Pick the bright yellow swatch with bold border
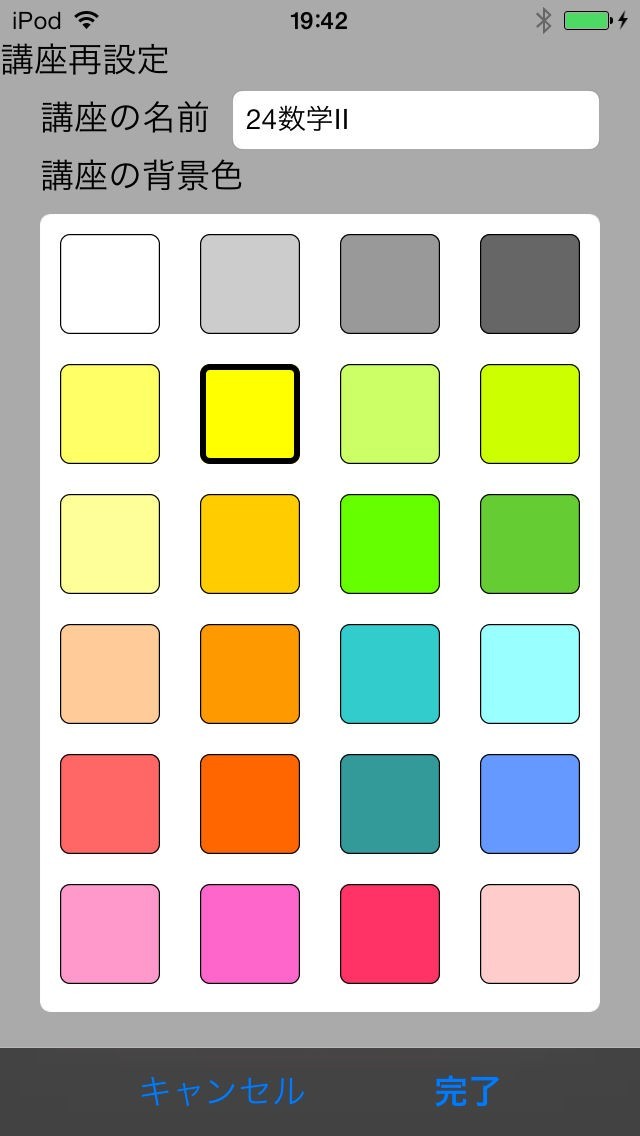The image size is (640, 1136). (x=250, y=414)
